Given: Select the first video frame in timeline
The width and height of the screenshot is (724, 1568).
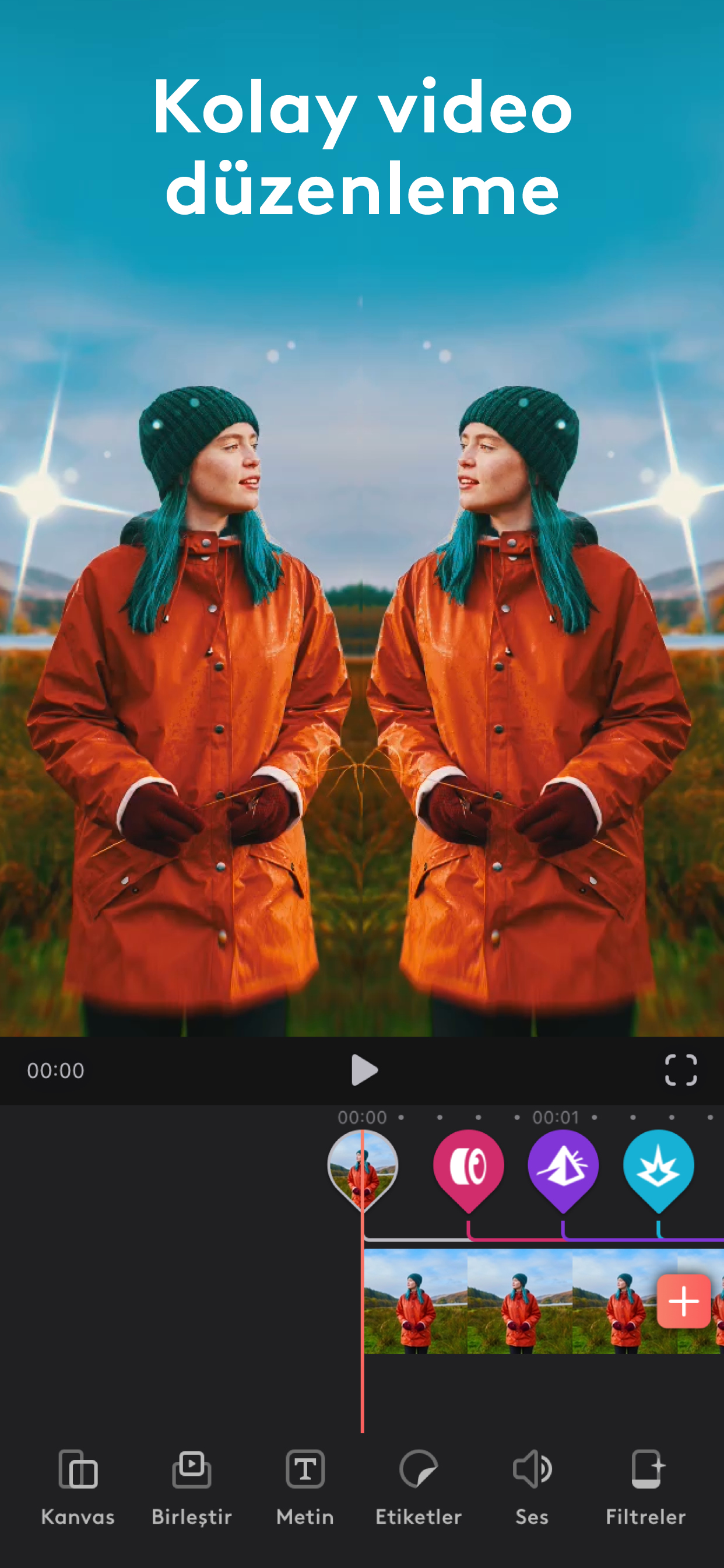Looking at the screenshot, I should click(414, 1303).
